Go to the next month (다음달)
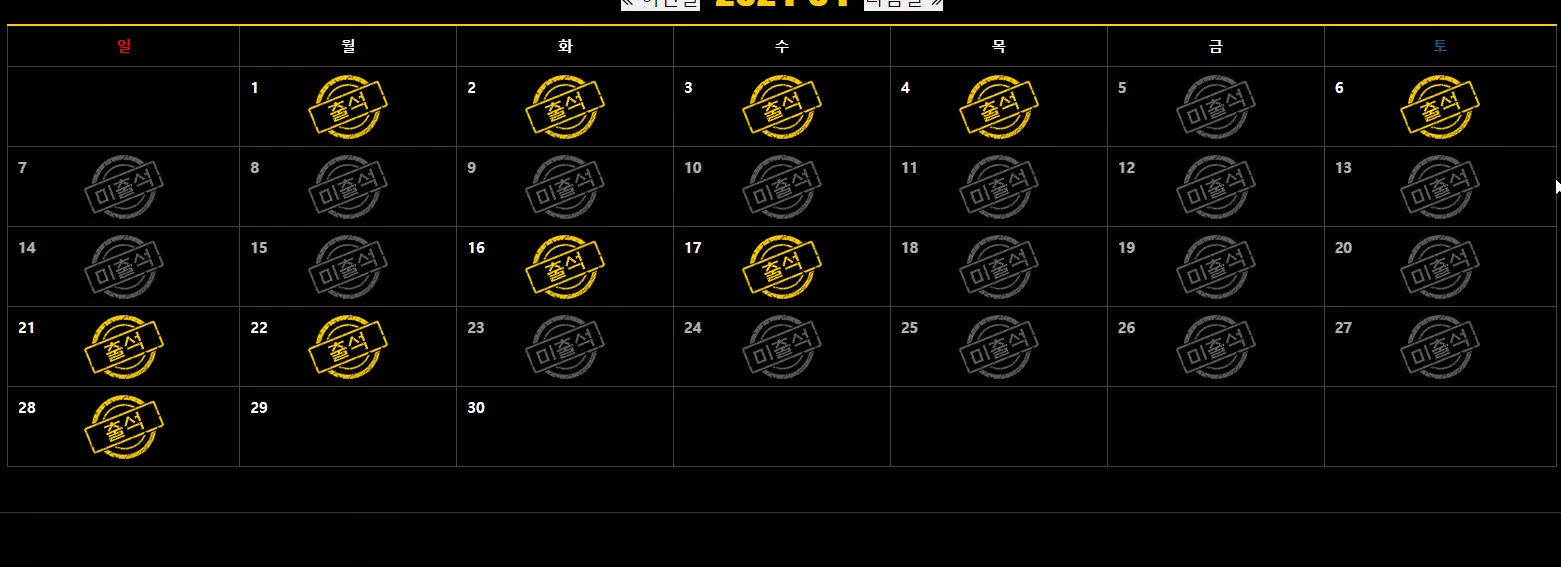 tap(903, 3)
